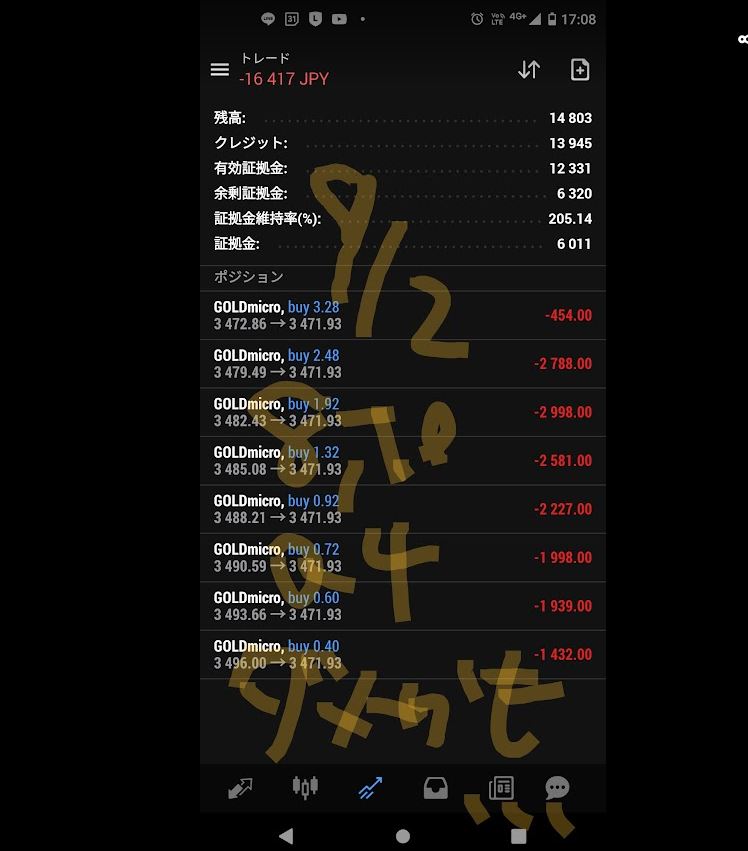Open the GOLDmicro buy 0.60 position
Image resolution: width=748 pixels, height=851 pixels.
(x=402, y=606)
